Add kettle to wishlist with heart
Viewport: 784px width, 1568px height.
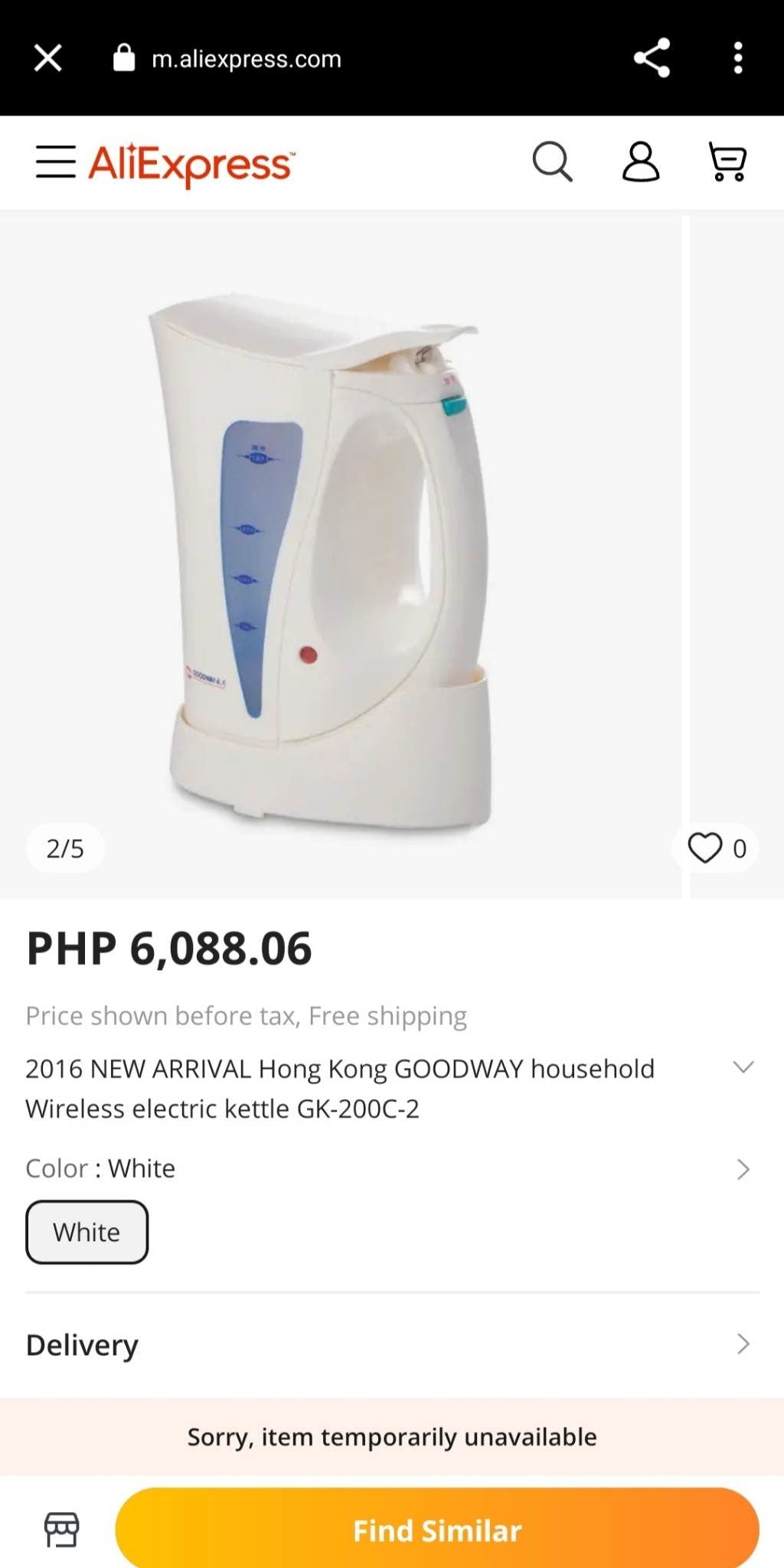[705, 848]
